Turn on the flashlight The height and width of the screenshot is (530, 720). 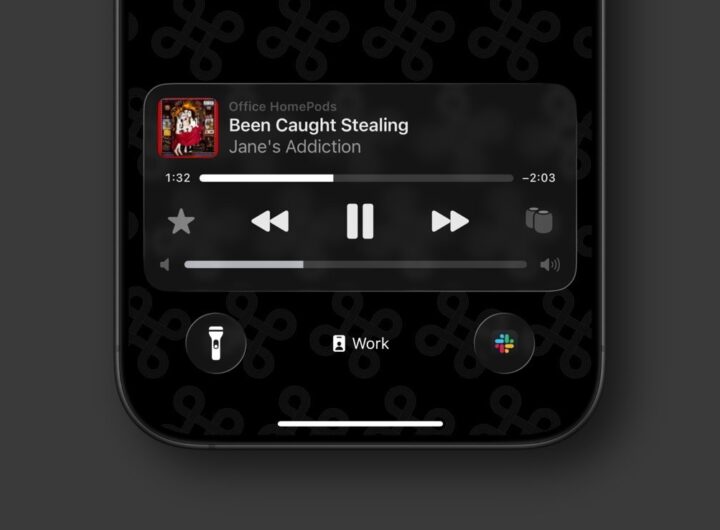[x=216, y=343]
